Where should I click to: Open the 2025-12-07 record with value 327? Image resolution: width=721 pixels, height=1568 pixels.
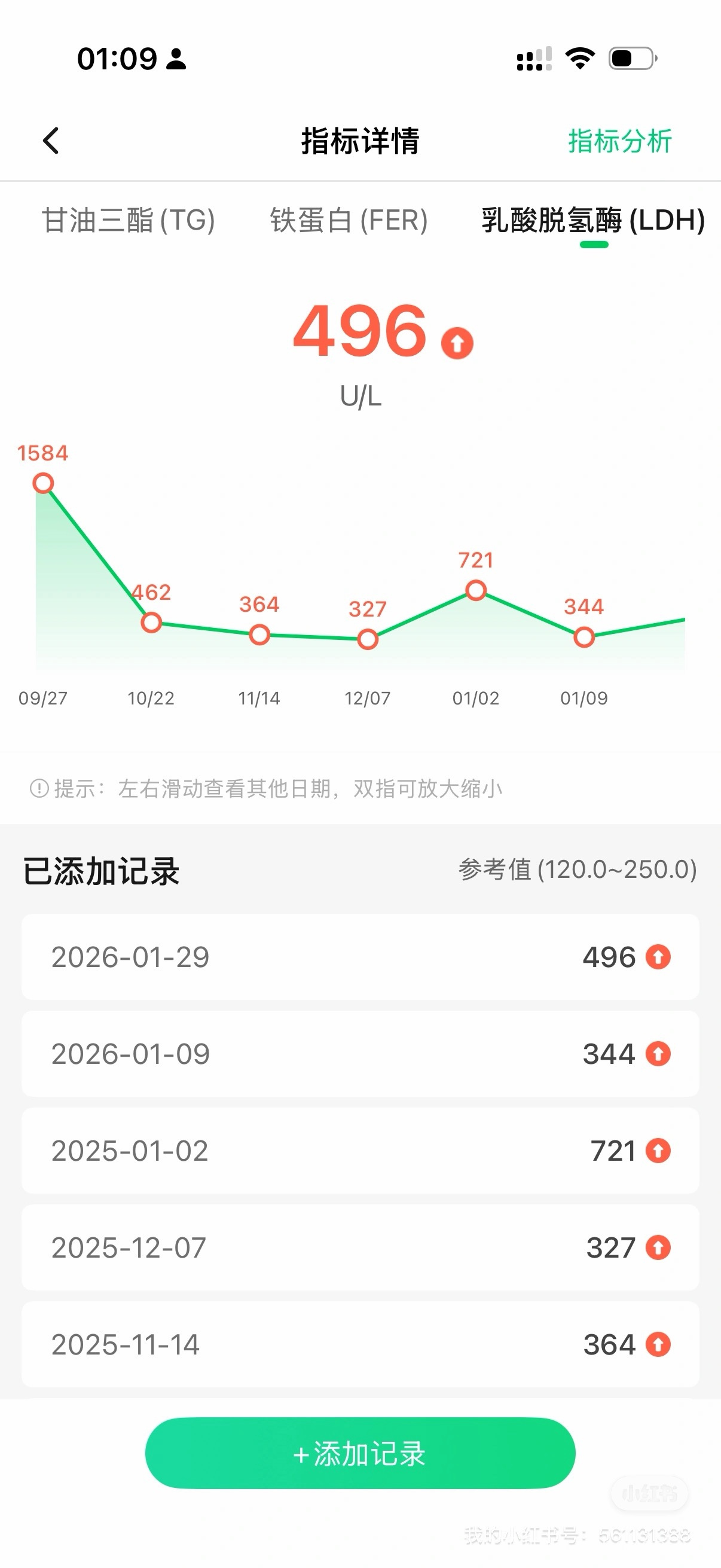[x=360, y=1247]
